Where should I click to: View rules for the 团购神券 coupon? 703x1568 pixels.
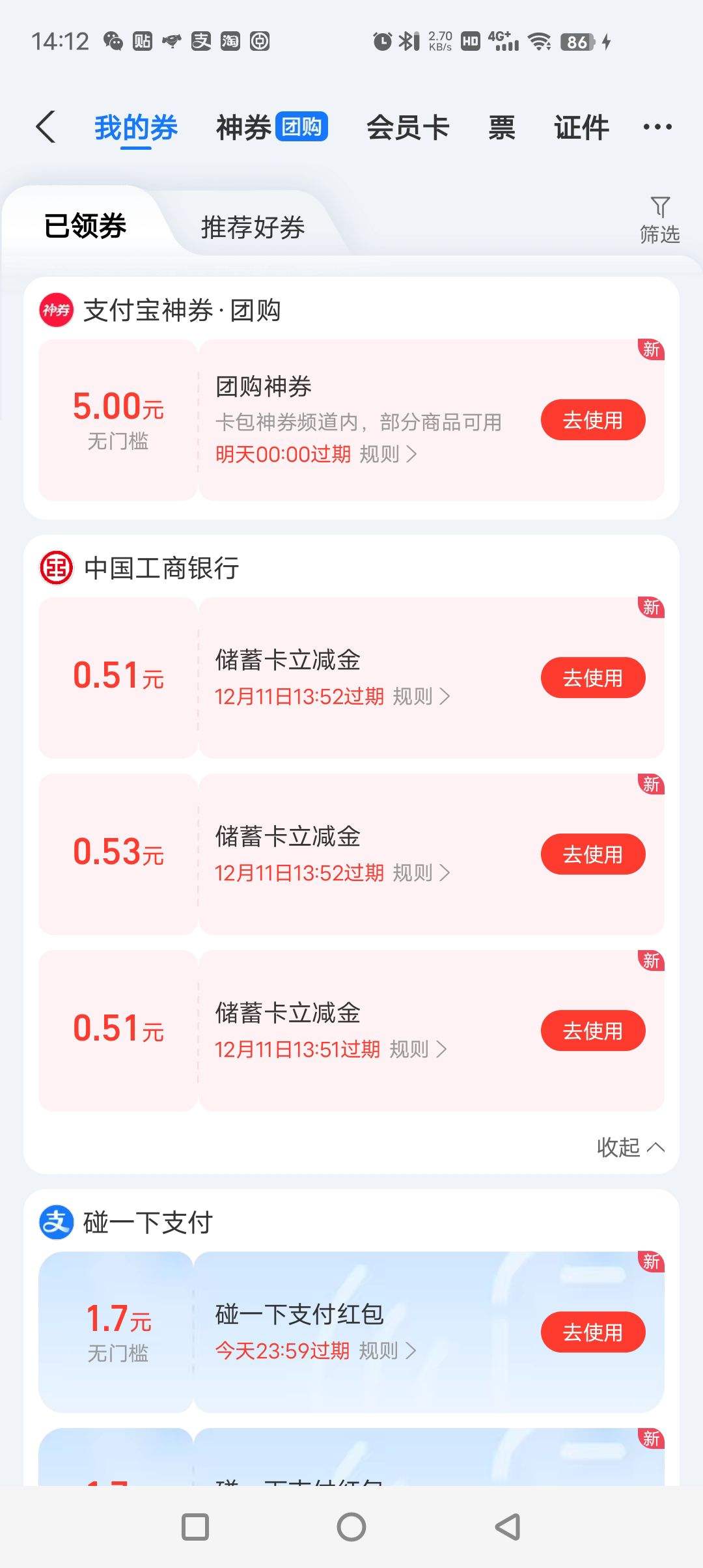pos(388,454)
